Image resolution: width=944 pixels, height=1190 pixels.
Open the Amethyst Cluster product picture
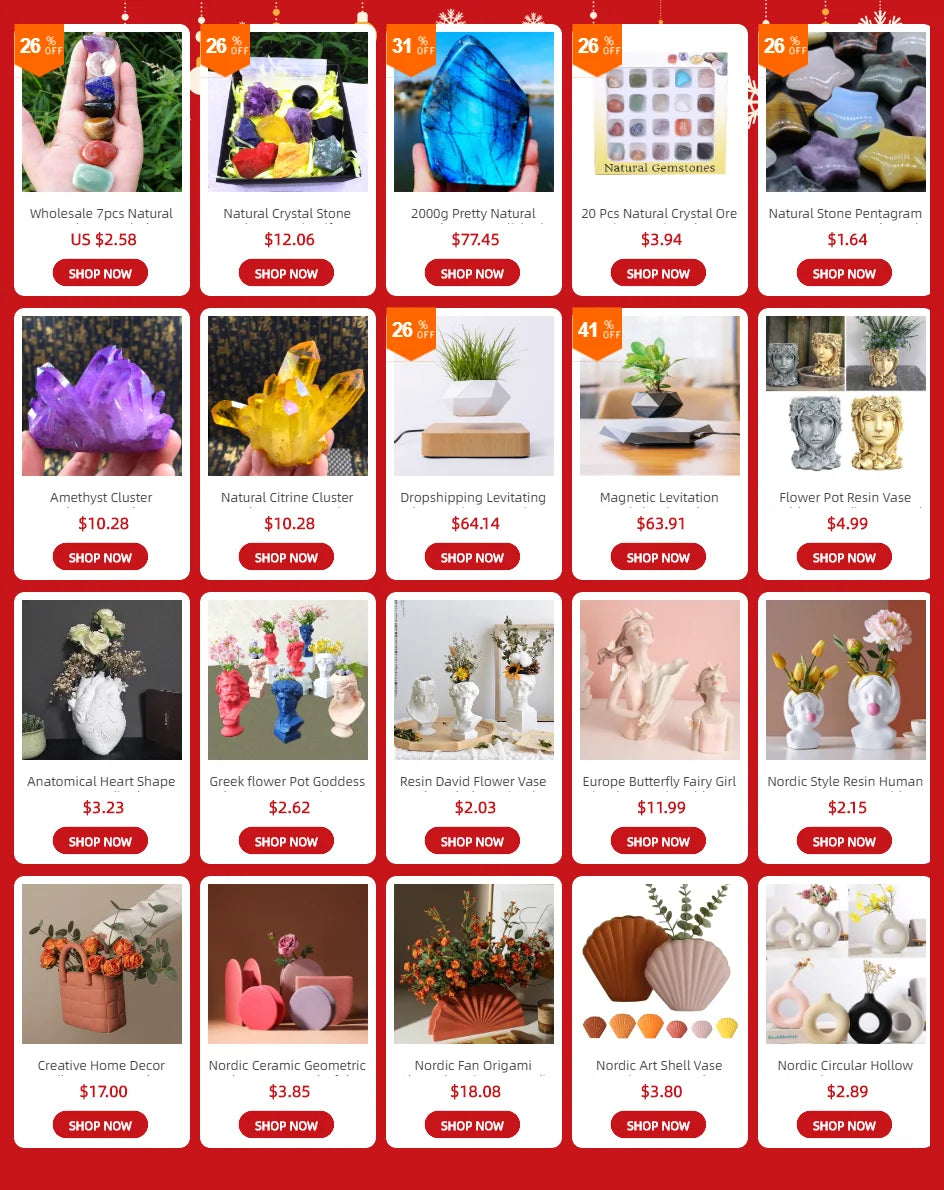102,396
